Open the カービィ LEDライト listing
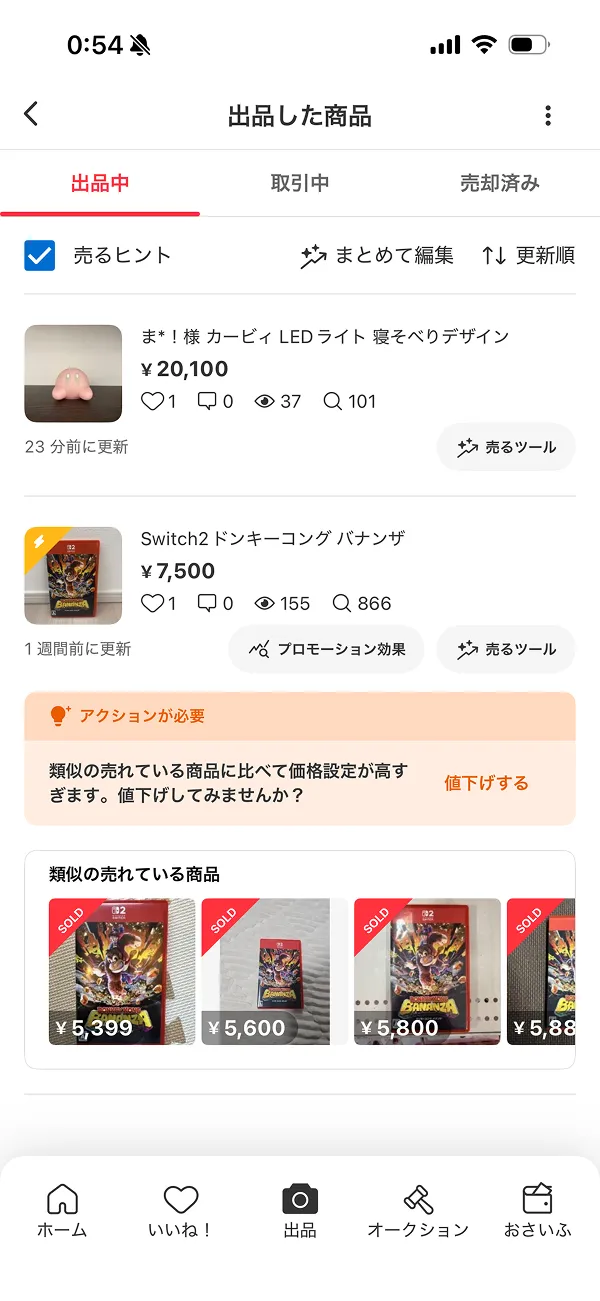The image size is (600, 1301). coord(325,337)
